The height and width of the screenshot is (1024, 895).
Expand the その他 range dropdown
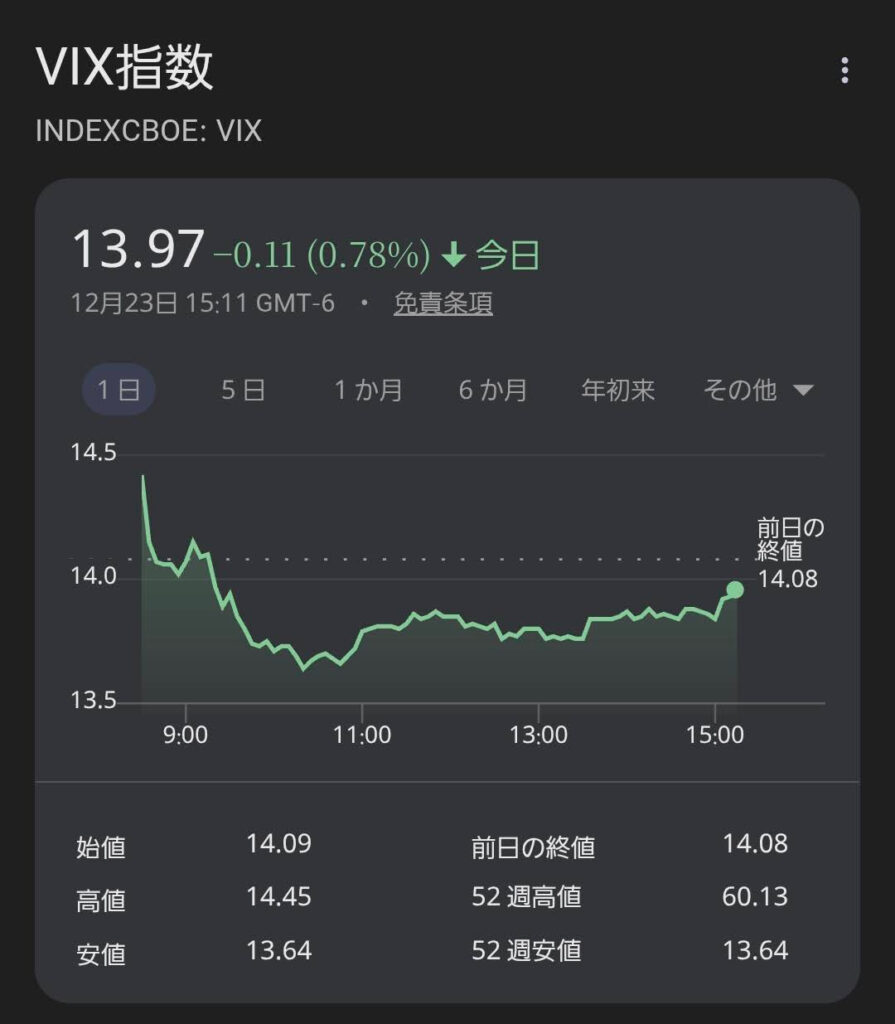pyautogui.click(x=758, y=390)
